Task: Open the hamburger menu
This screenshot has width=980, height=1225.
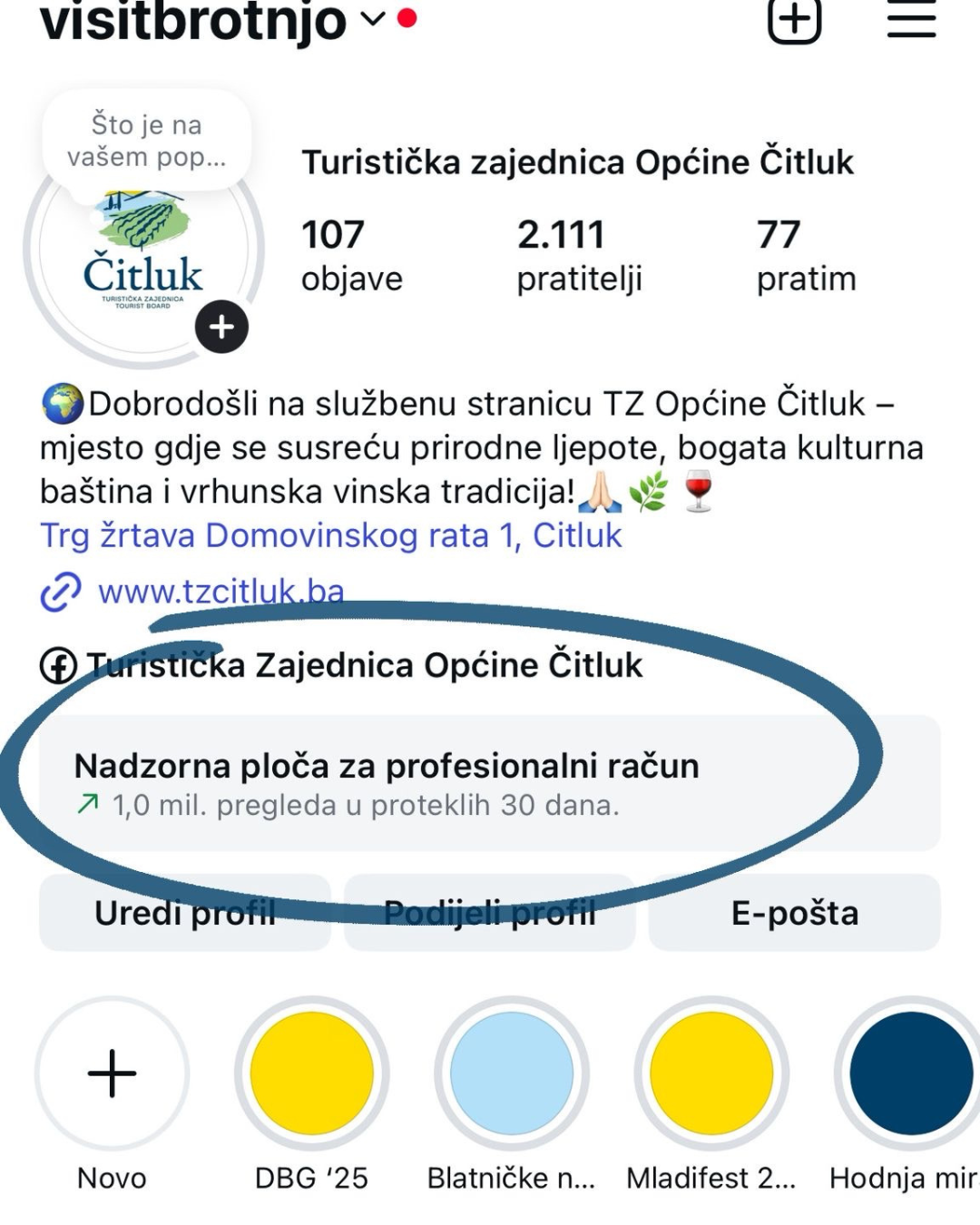Action: coord(911,20)
